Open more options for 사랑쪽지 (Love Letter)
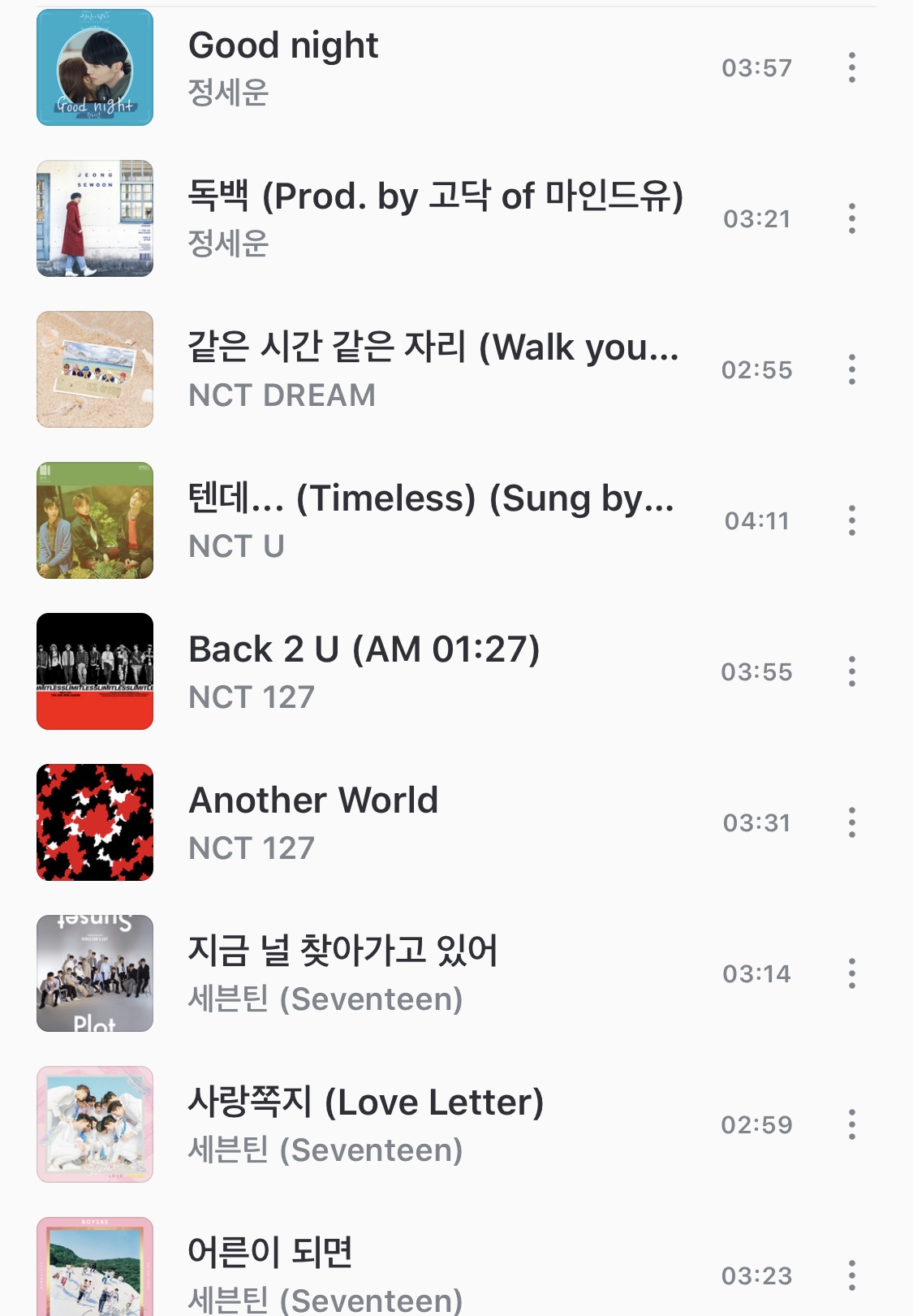913x1316 pixels. (x=851, y=1124)
